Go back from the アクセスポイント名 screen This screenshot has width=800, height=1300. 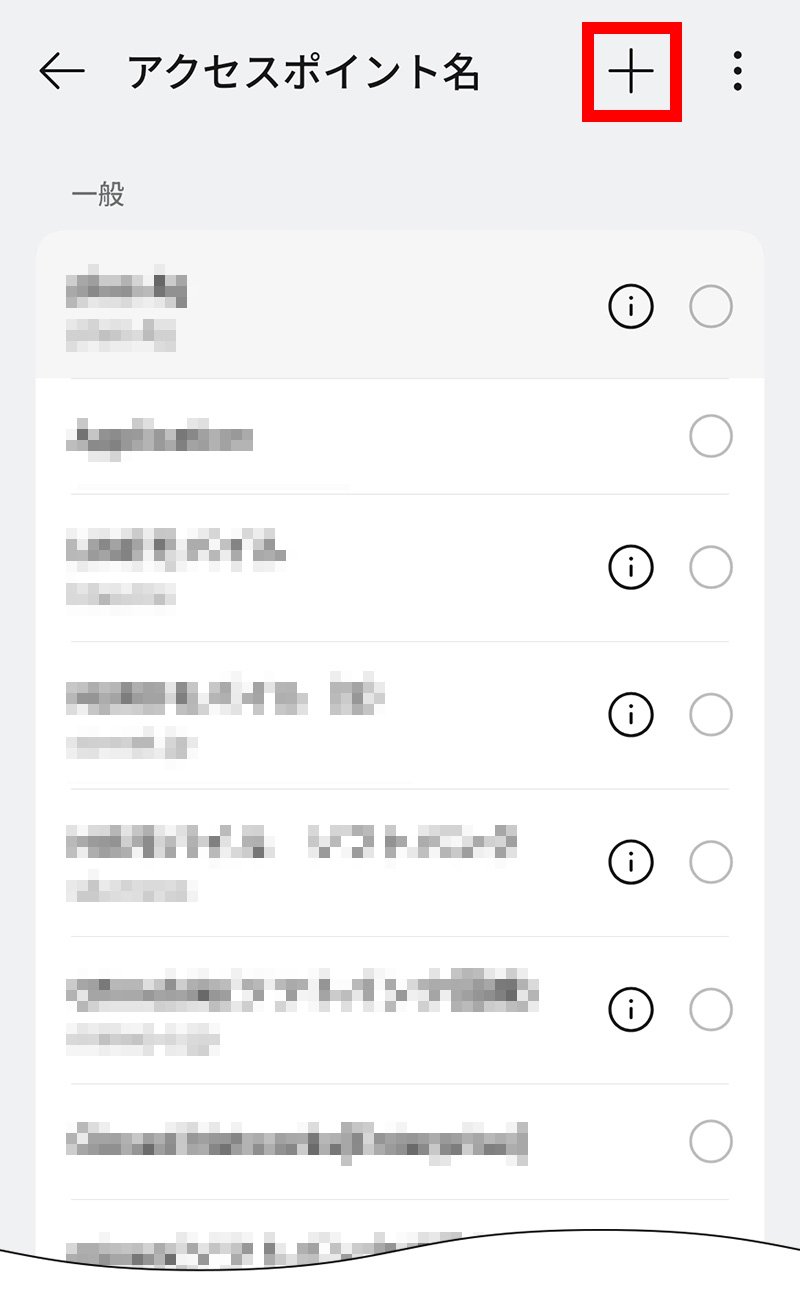coord(62,72)
